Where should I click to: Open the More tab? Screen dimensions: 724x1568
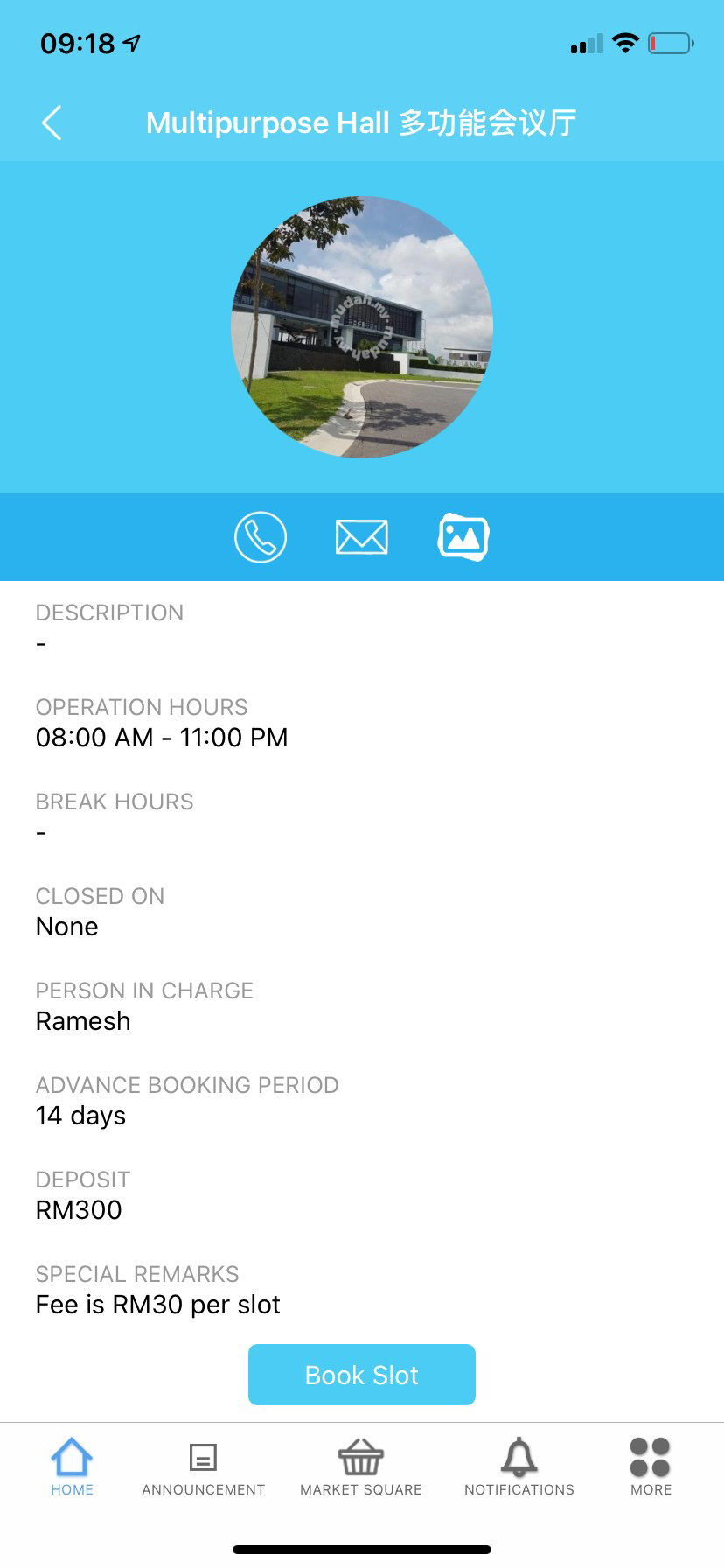tap(651, 1467)
